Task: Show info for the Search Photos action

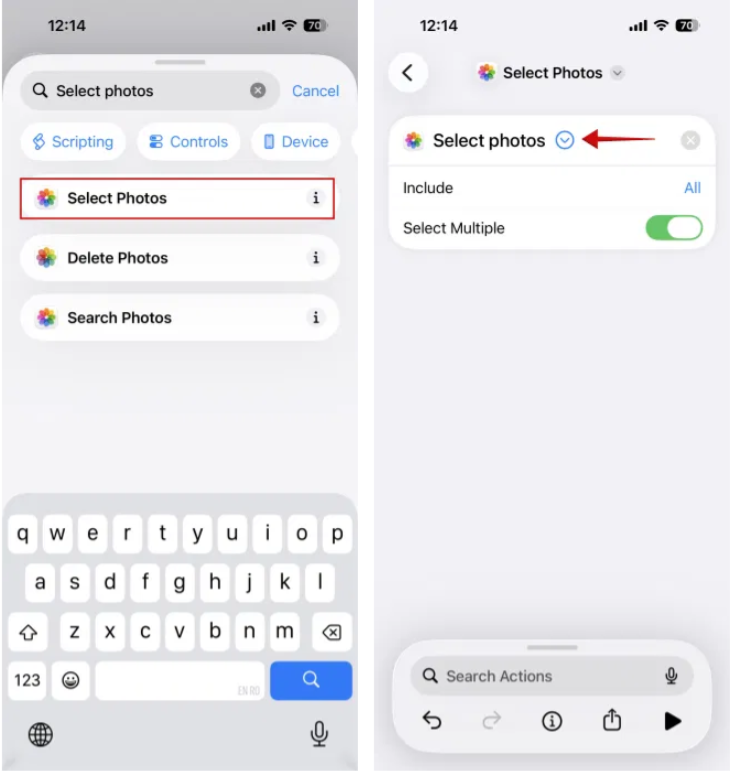Action: pos(316,318)
